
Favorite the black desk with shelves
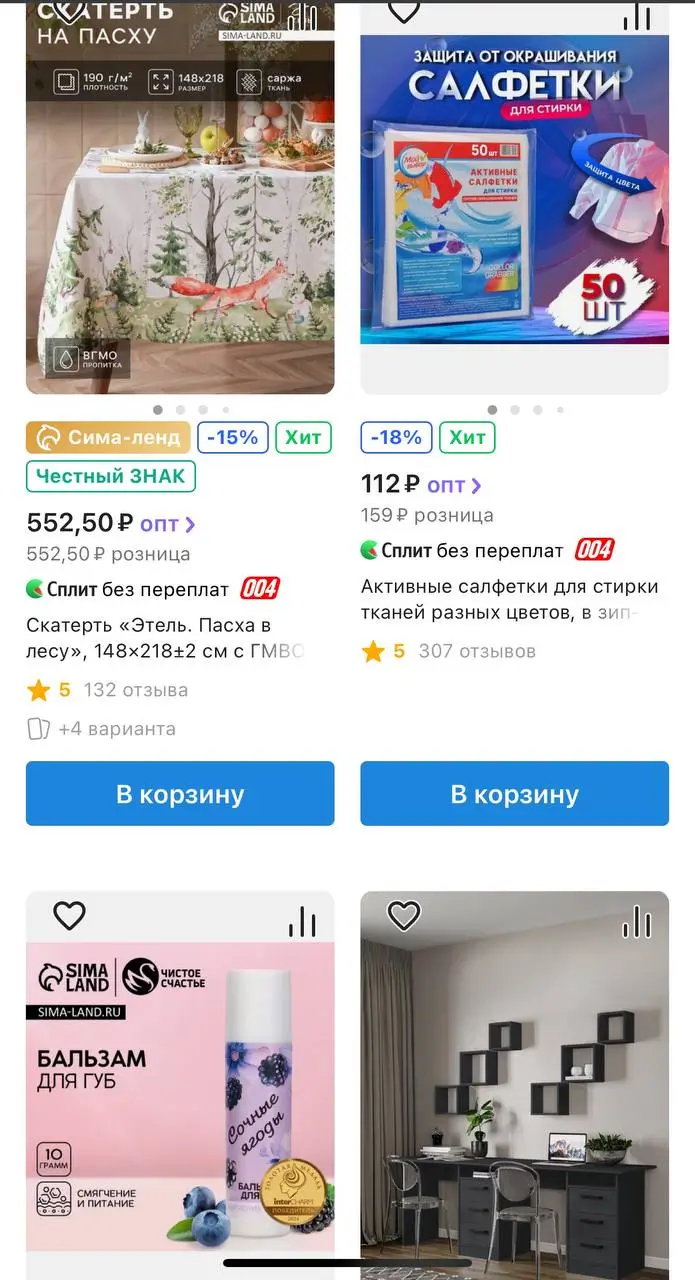pyautogui.click(x=404, y=916)
